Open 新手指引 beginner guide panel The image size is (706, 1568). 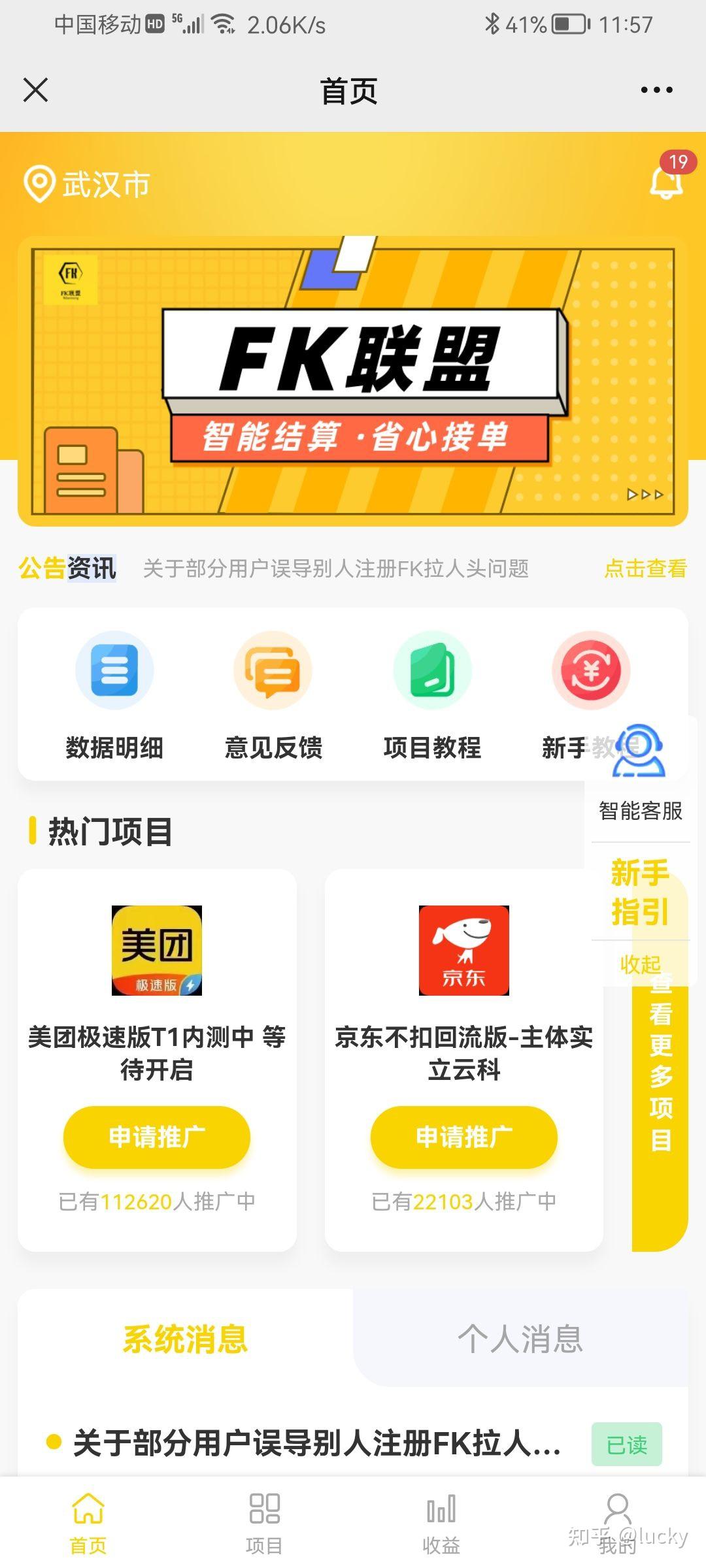(639, 892)
